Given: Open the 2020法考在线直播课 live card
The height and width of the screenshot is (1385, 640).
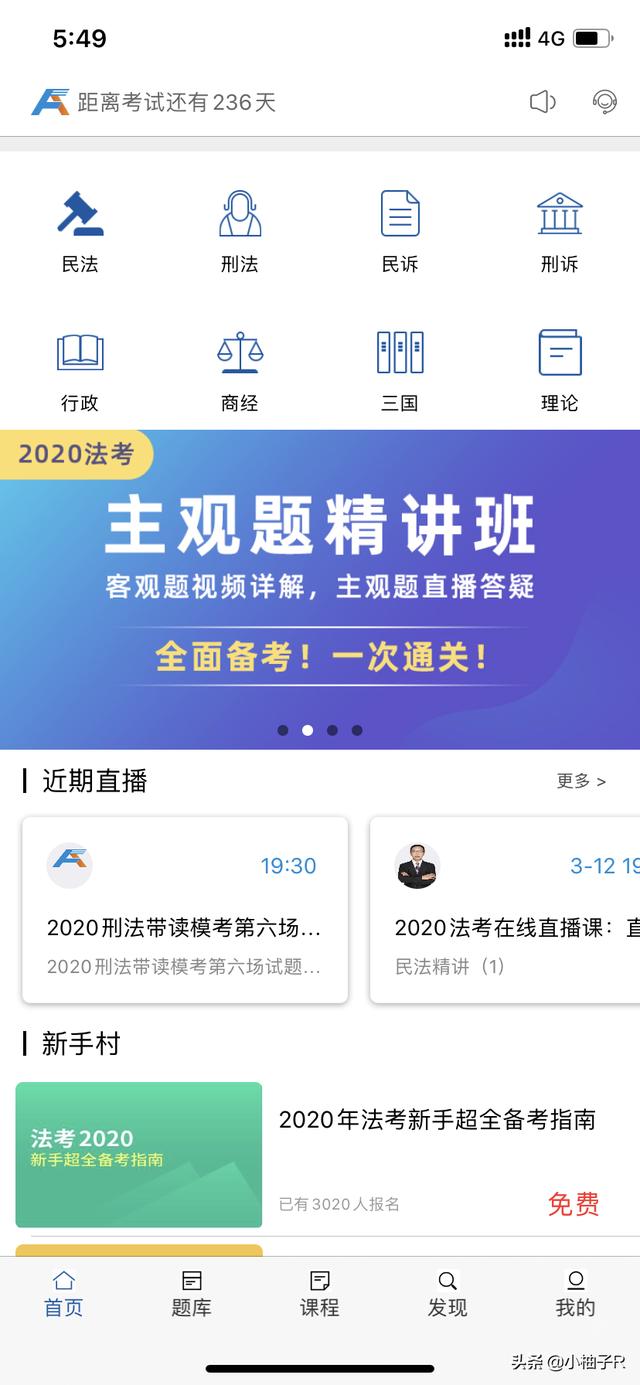Looking at the screenshot, I should tap(505, 909).
